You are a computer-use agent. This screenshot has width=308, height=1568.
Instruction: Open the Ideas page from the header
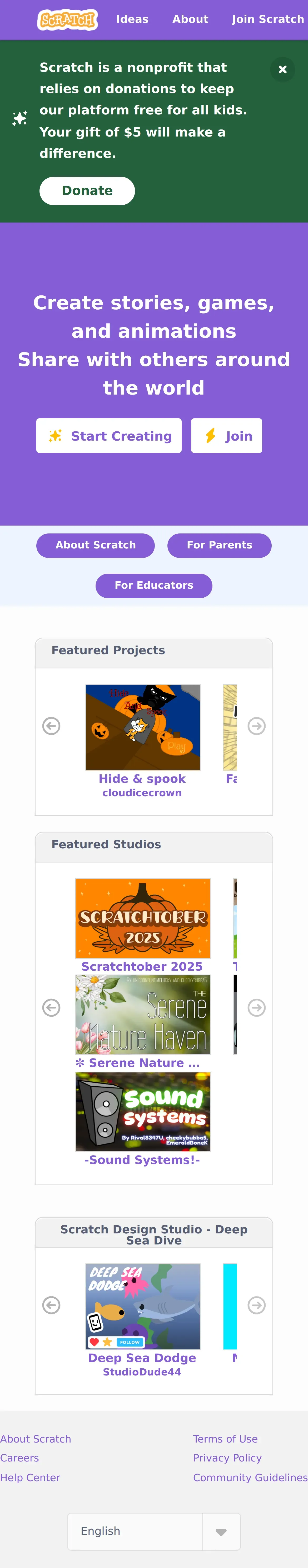[x=132, y=19]
